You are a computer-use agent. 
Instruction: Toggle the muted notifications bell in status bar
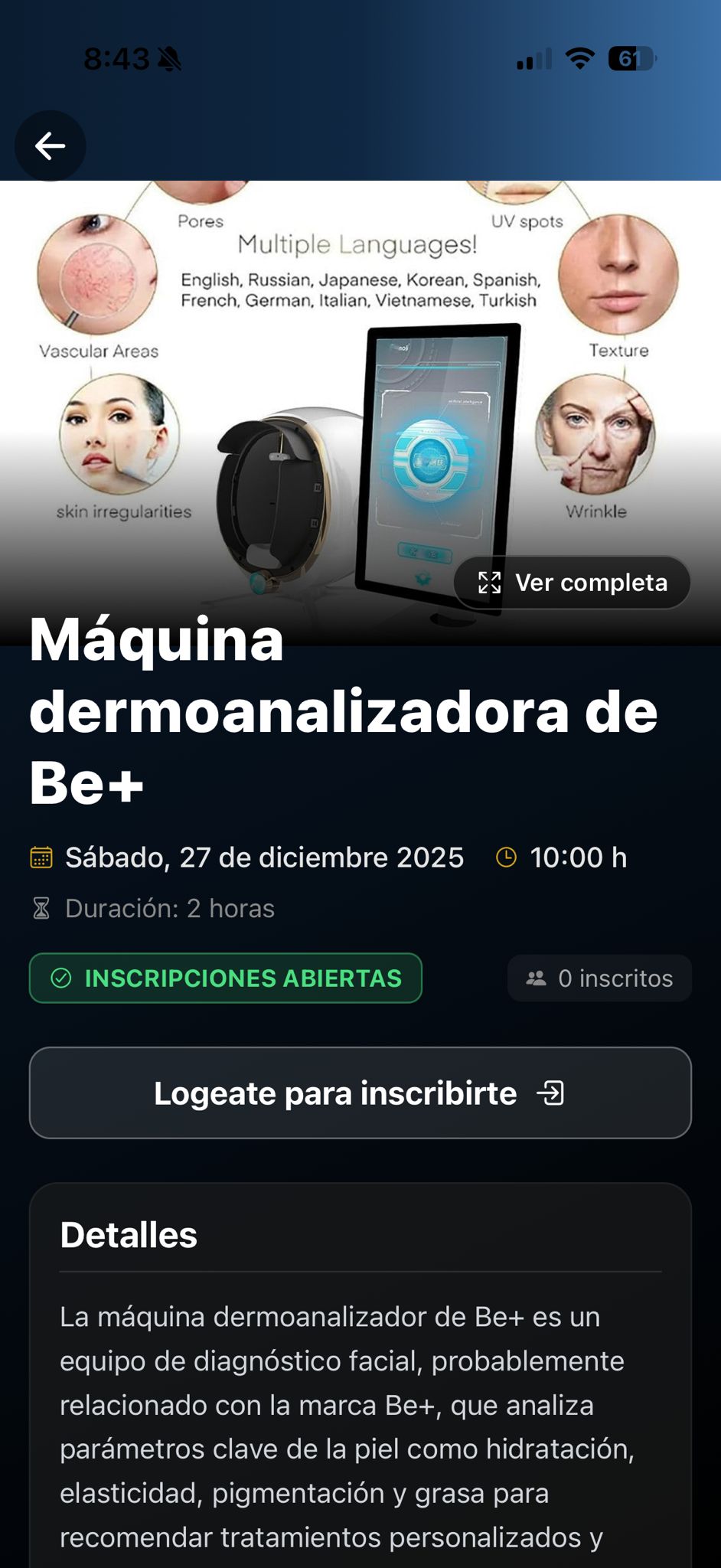170,58
